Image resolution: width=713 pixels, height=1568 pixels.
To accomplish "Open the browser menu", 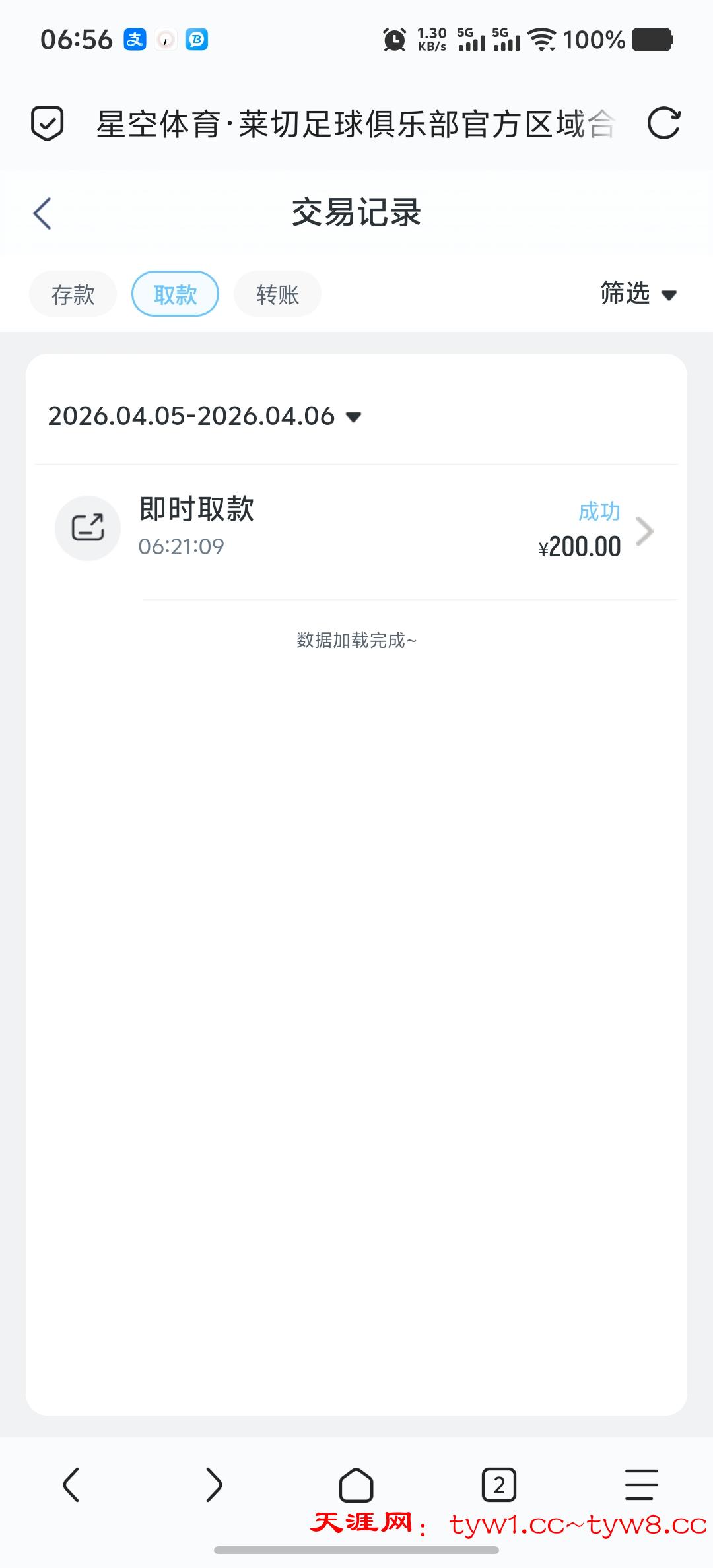I will point(641,1485).
